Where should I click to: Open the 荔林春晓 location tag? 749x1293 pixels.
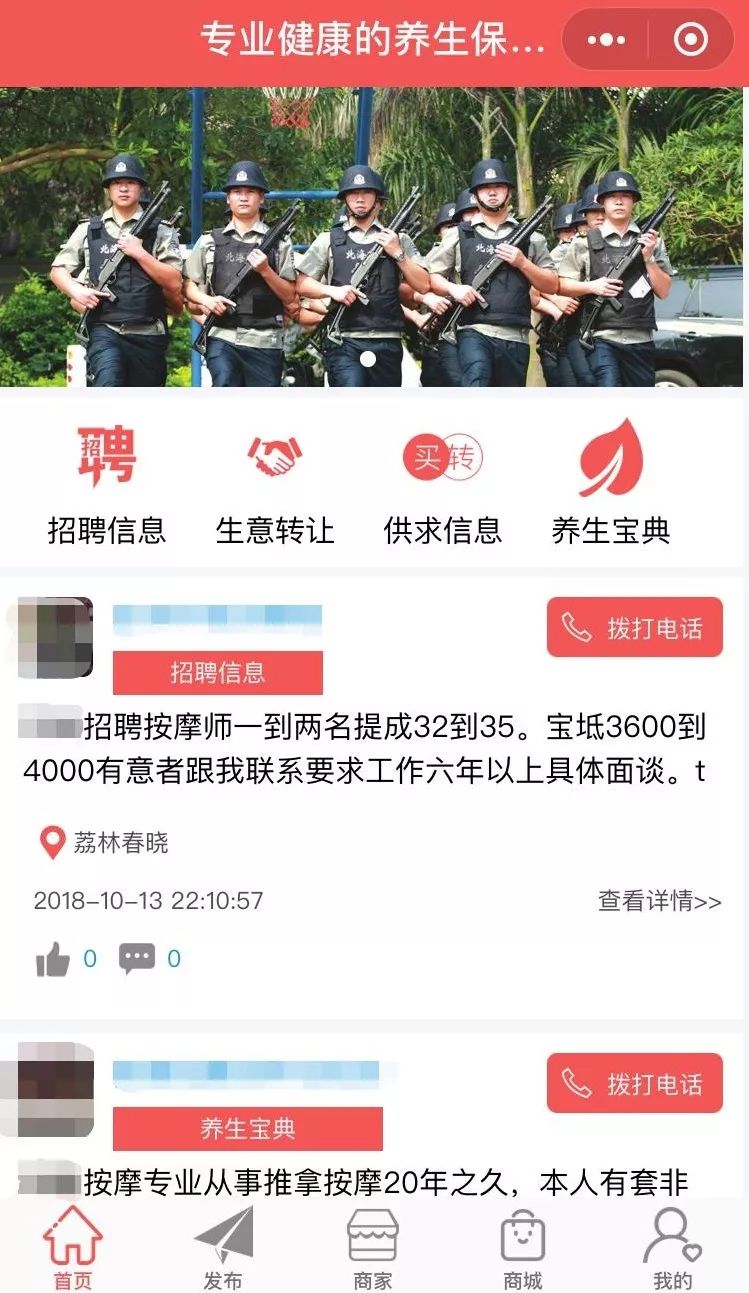[x=108, y=843]
